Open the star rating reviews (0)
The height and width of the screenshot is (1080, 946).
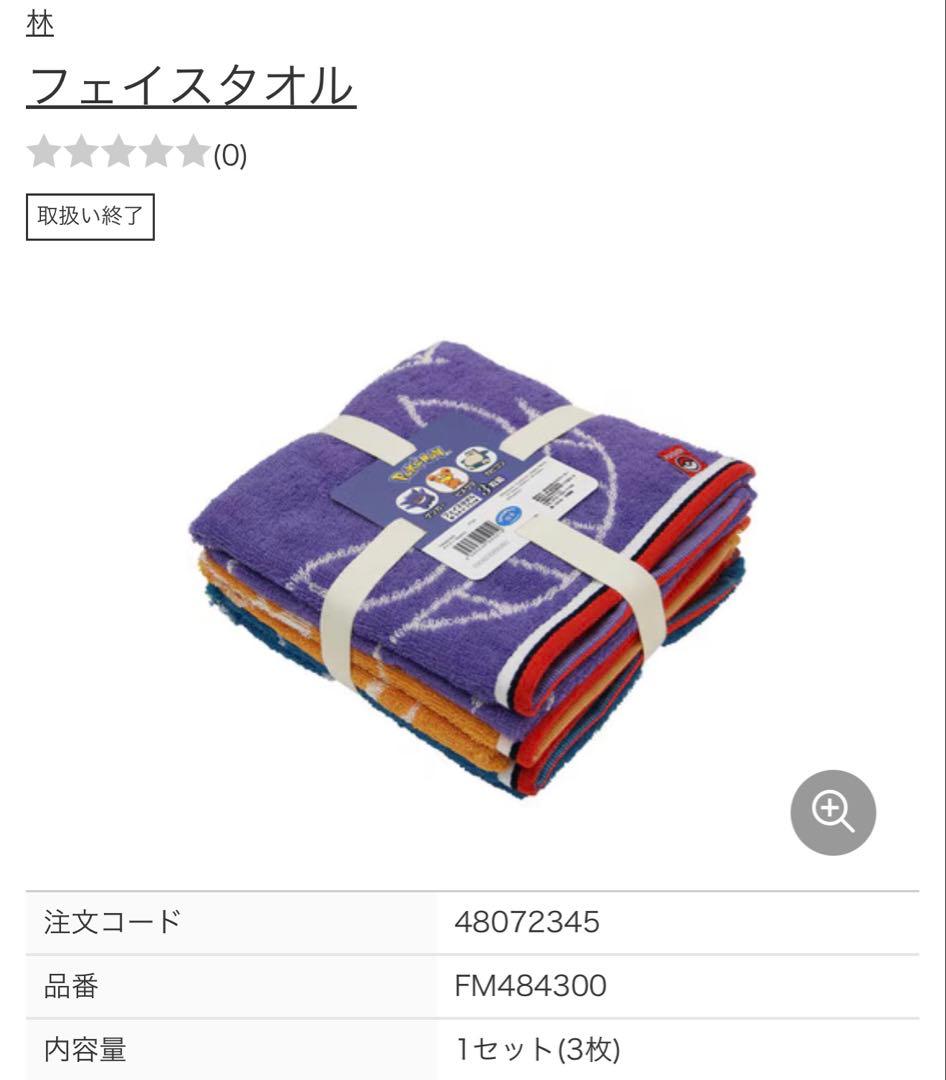tap(136, 153)
